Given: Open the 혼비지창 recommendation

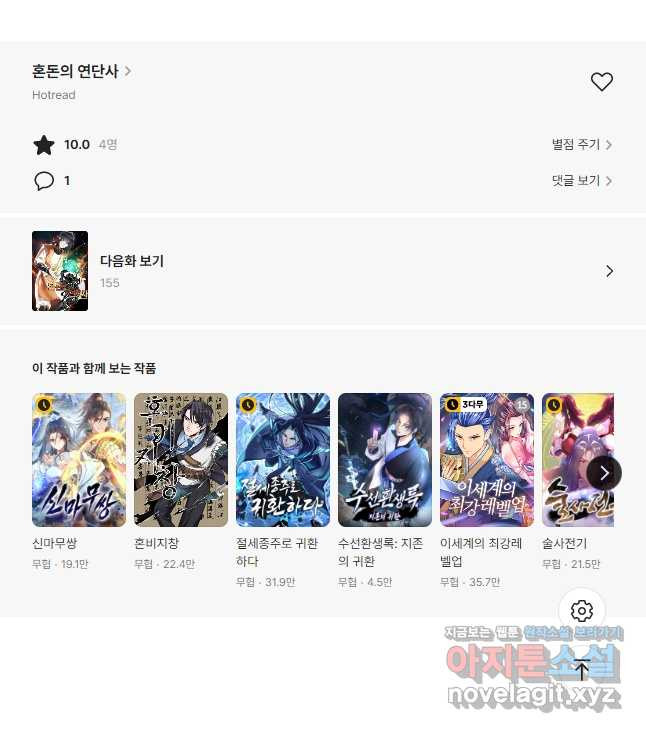Looking at the screenshot, I should pyautogui.click(x=181, y=460).
